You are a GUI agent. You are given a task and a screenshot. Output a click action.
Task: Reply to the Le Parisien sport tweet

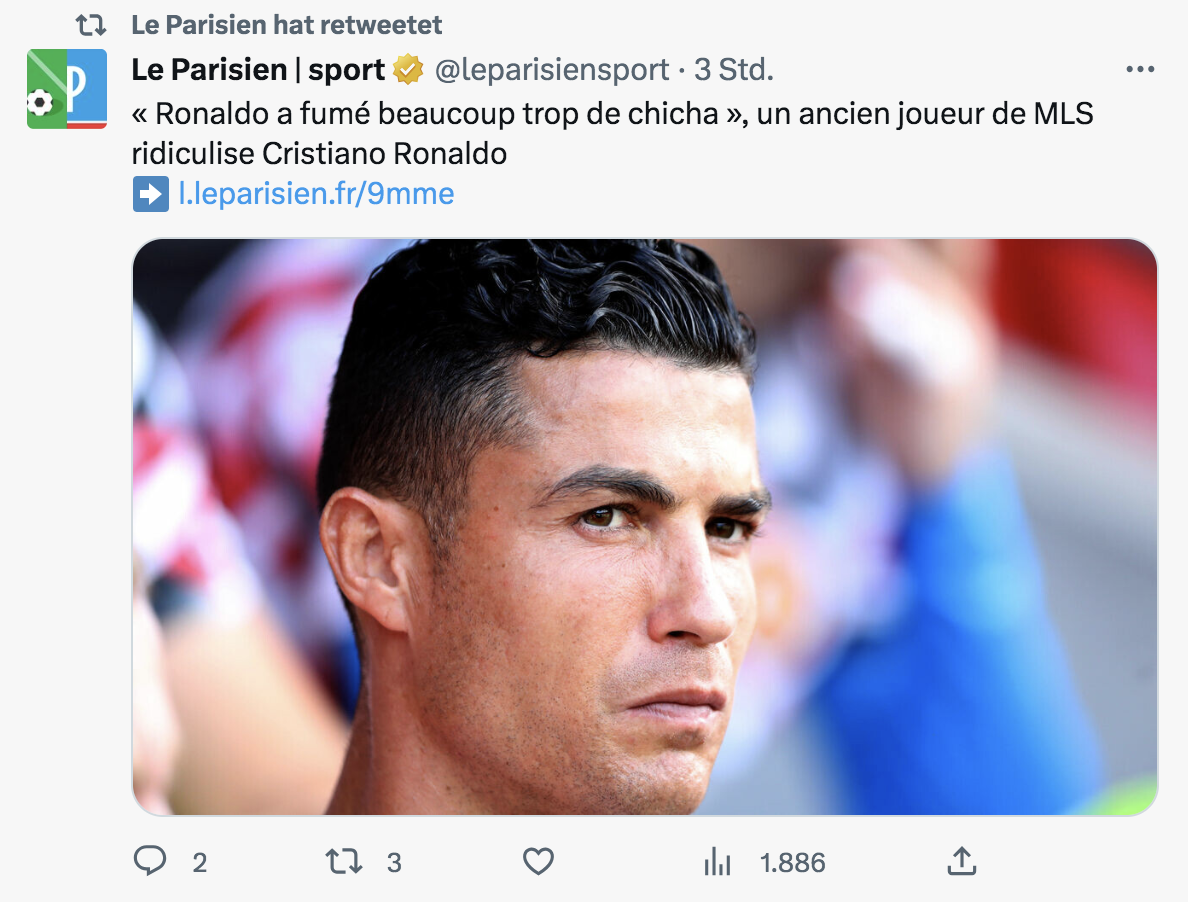tap(150, 861)
